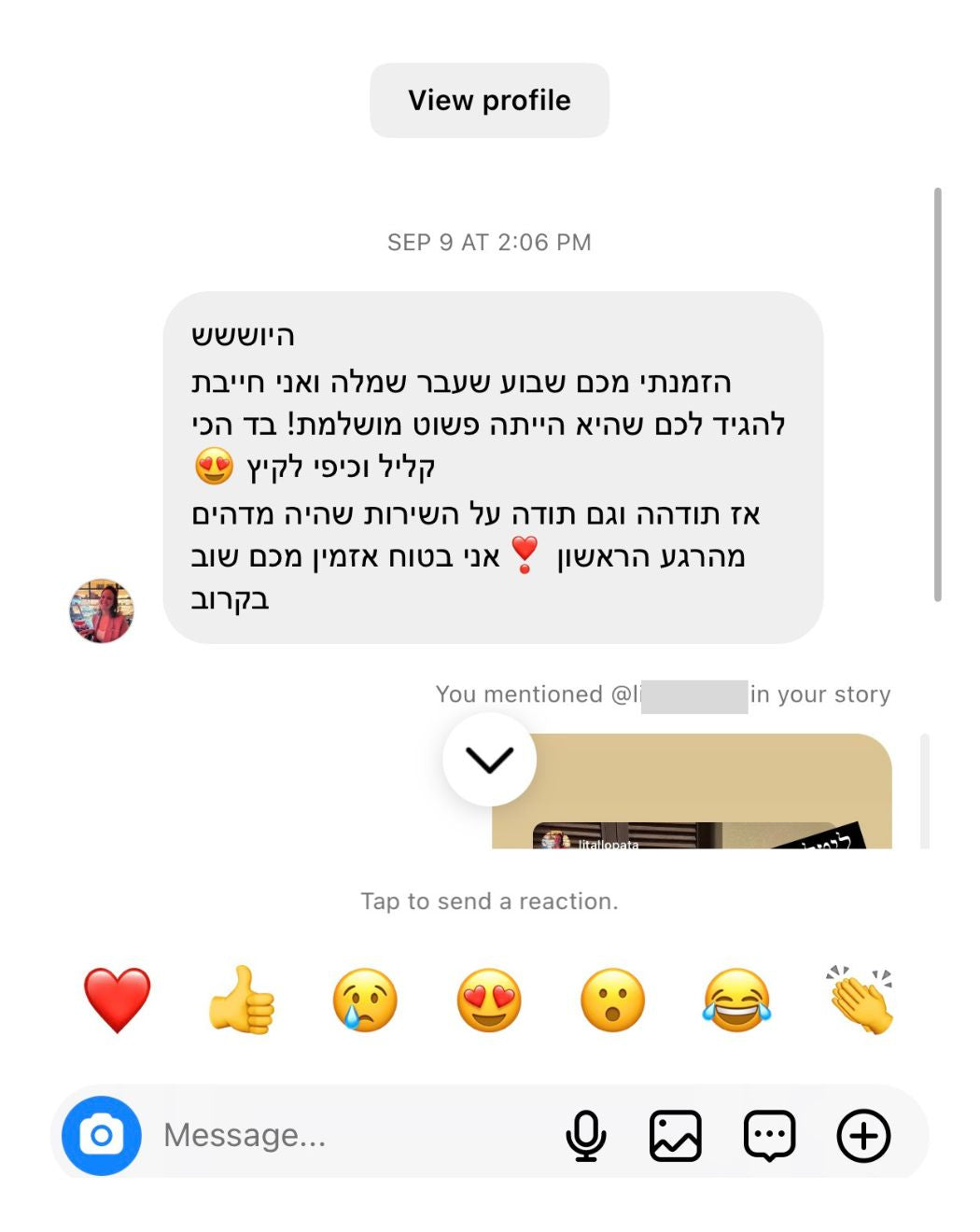The width and height of the screenshot is (980, 1232).
Task: Open more options plus icon
Action: click(x=863, y=1135)
